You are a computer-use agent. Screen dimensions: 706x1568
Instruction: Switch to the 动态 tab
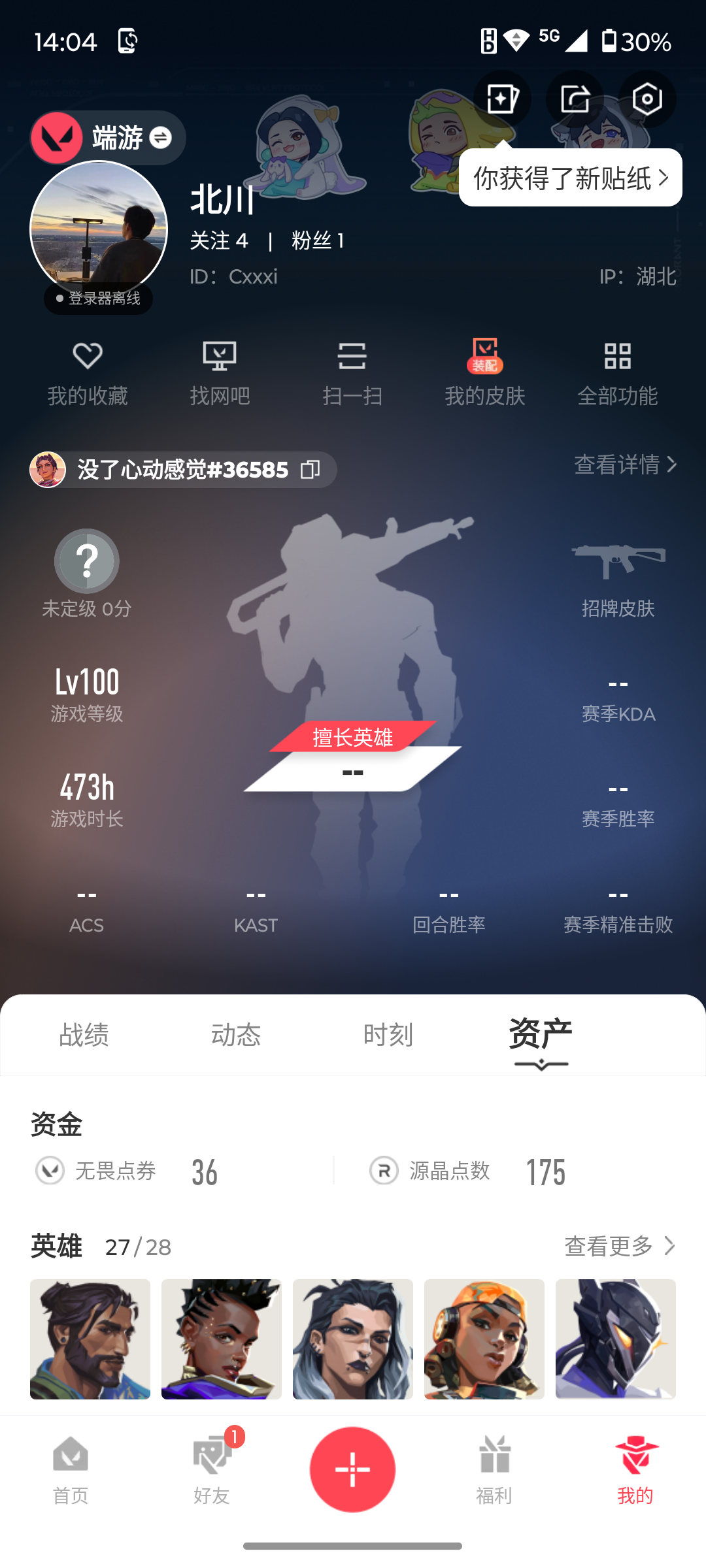coord(236,1035)
